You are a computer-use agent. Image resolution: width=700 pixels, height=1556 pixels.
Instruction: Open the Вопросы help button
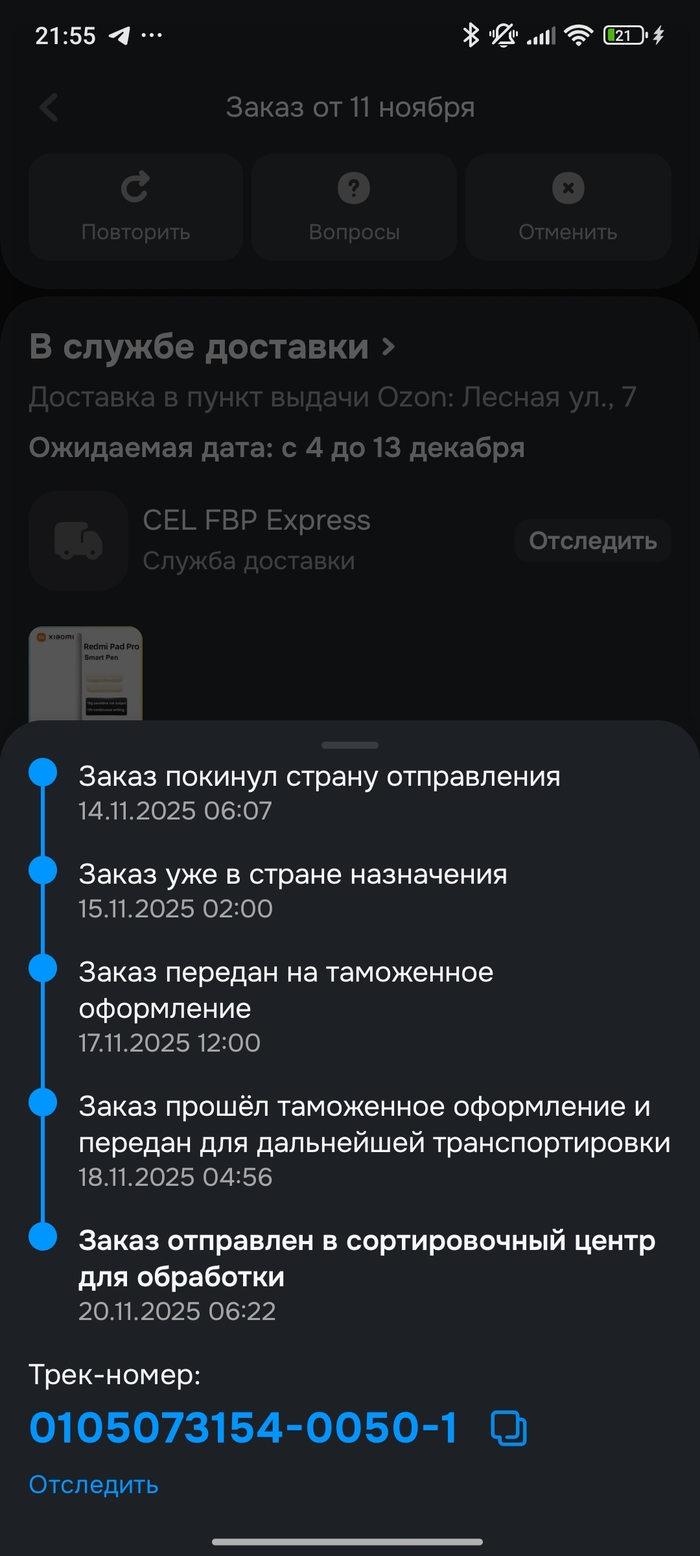click(354, 208)
